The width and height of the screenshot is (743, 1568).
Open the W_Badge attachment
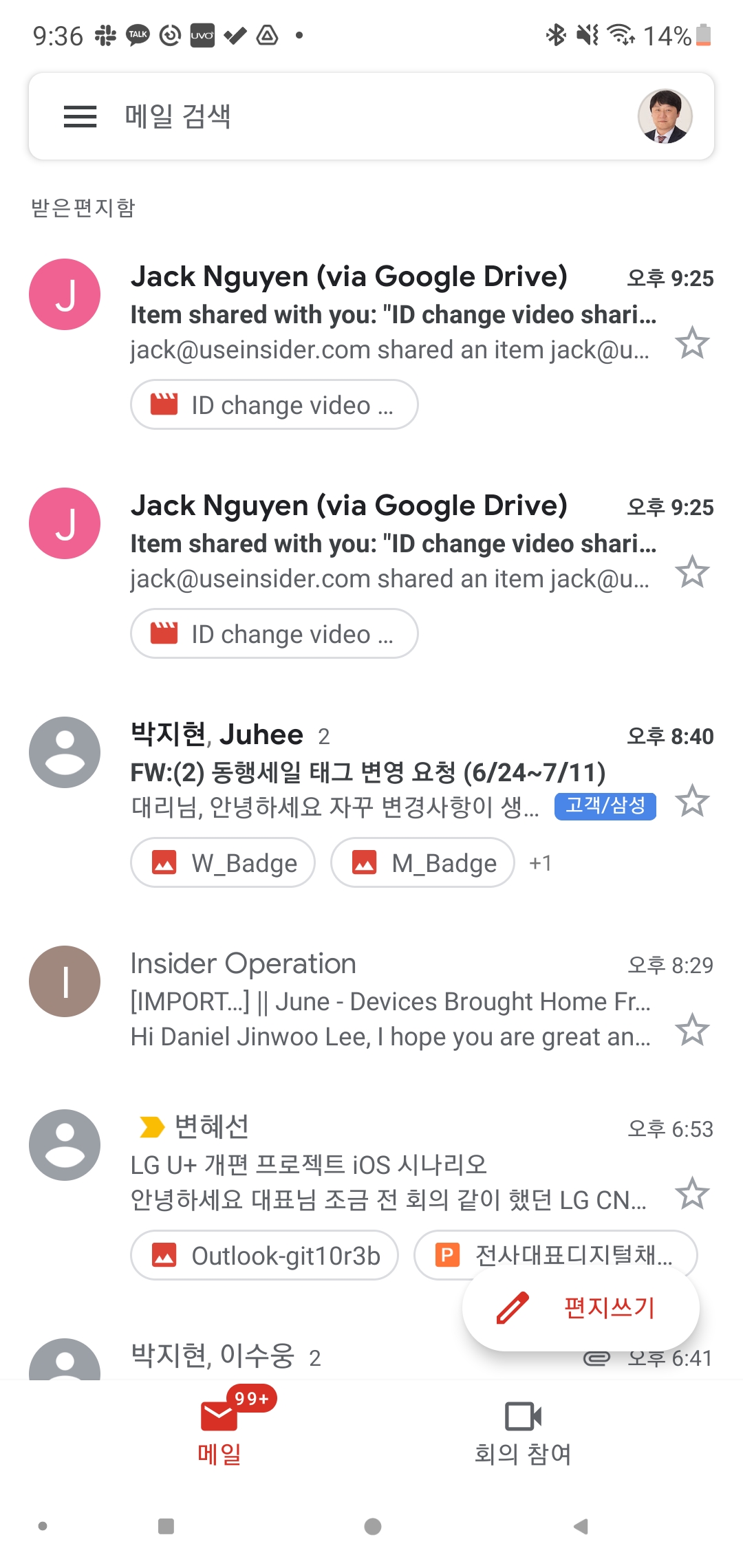click(x=223, y=862)
